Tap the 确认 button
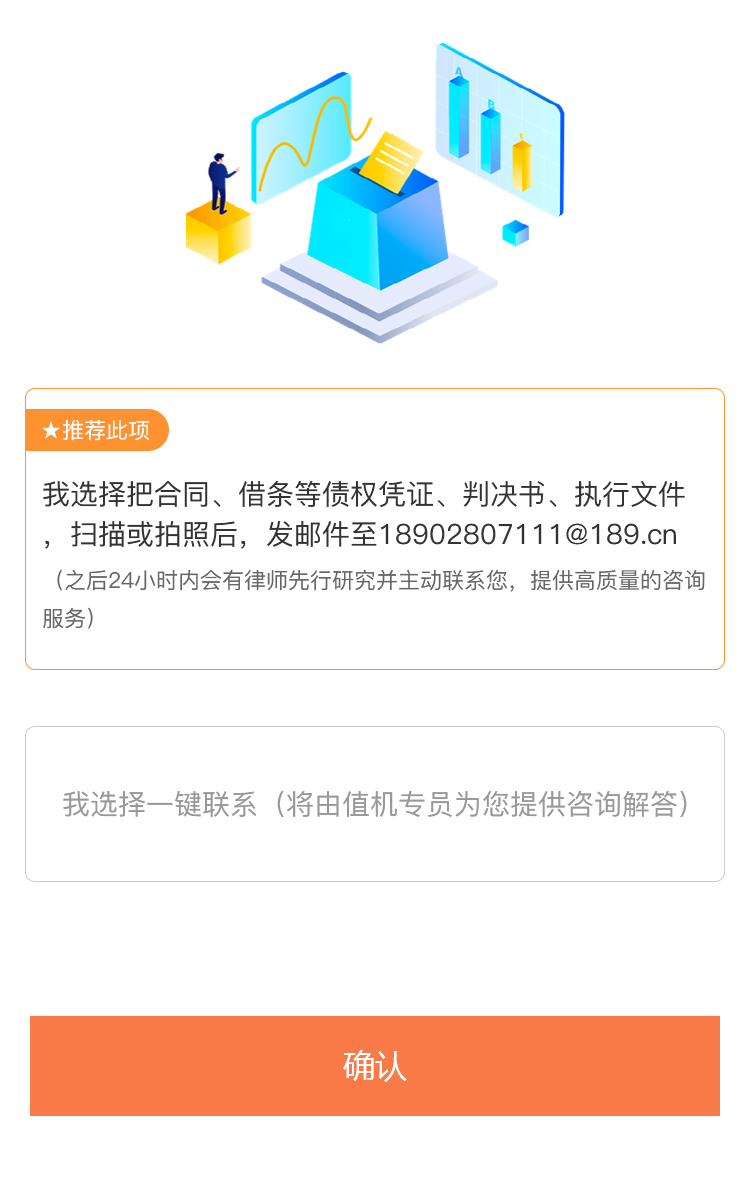Screen dimensions: 750x1180 (374, 1066)
